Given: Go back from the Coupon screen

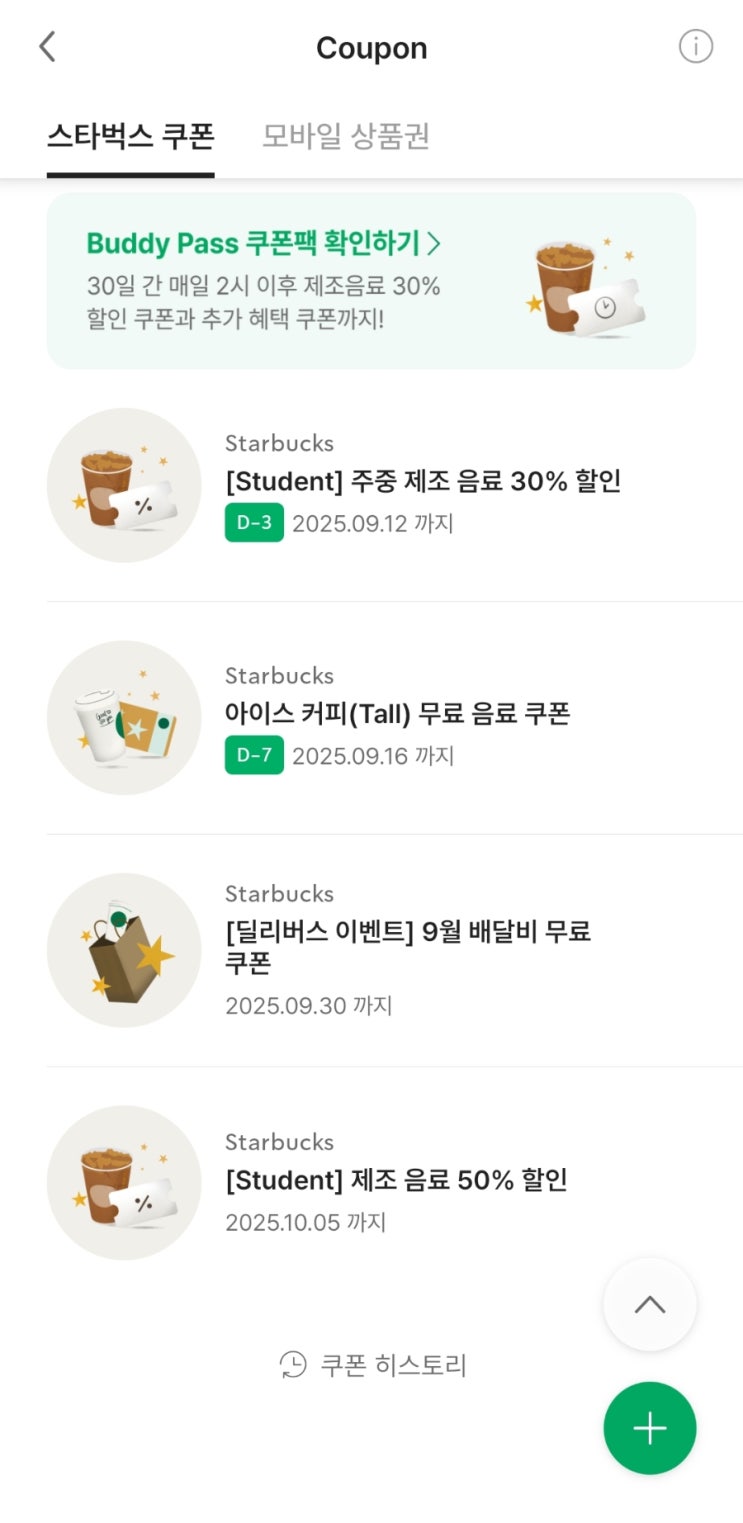Looking at the screenshot, I should click(x=47, y=47).
